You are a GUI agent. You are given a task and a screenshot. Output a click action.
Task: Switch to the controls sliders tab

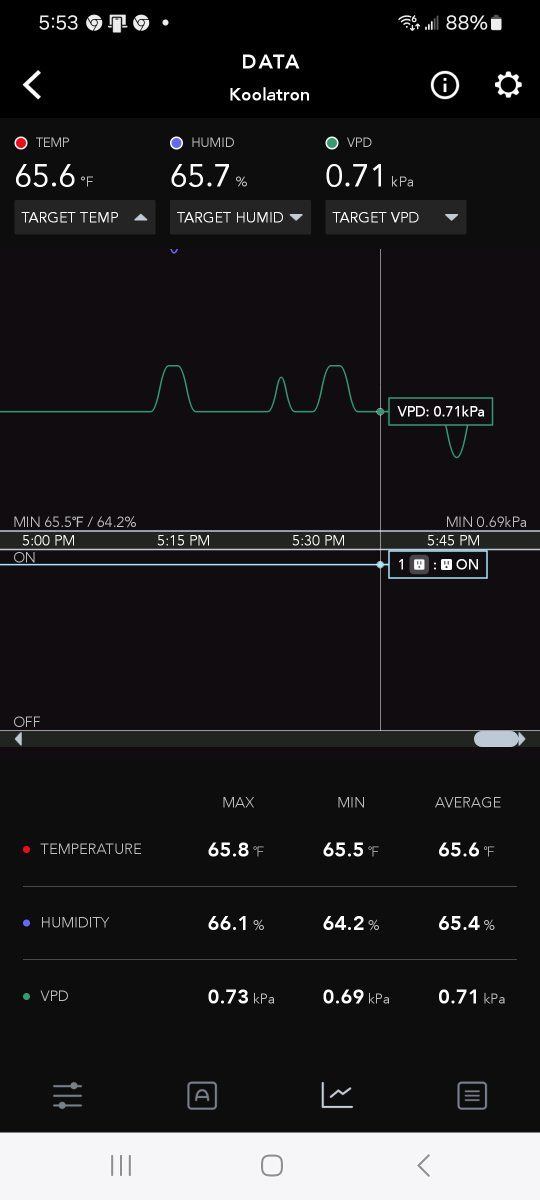(67, 1095)
